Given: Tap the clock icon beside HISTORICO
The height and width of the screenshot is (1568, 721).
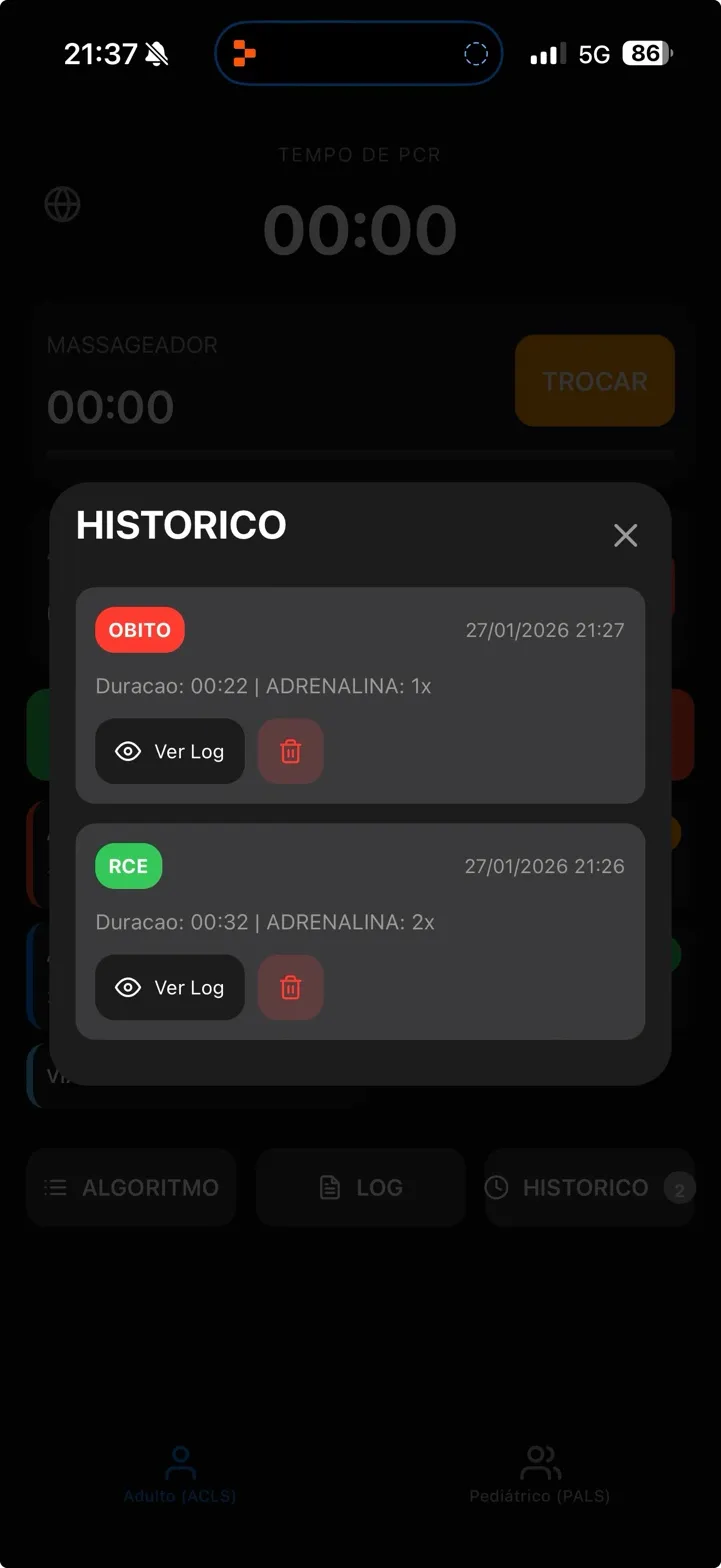Looking at the screenshot, I should click(497, 1187).
